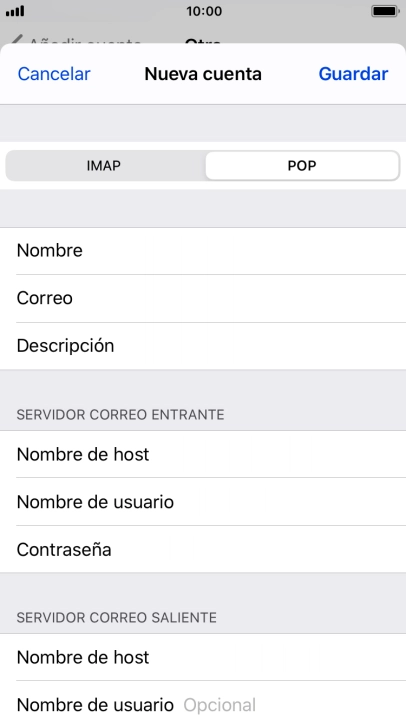Screen dimensions: 406x722
Task: Switch to the IMAP segment
Action: tap(104, 166)
